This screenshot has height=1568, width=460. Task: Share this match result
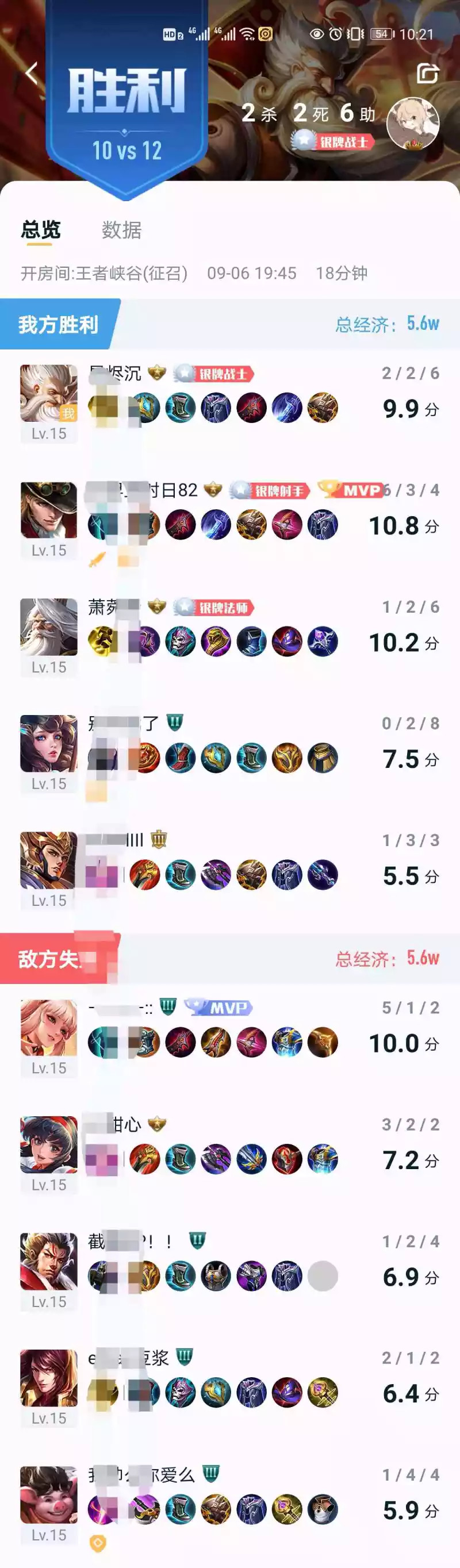[x=427, y=73]
